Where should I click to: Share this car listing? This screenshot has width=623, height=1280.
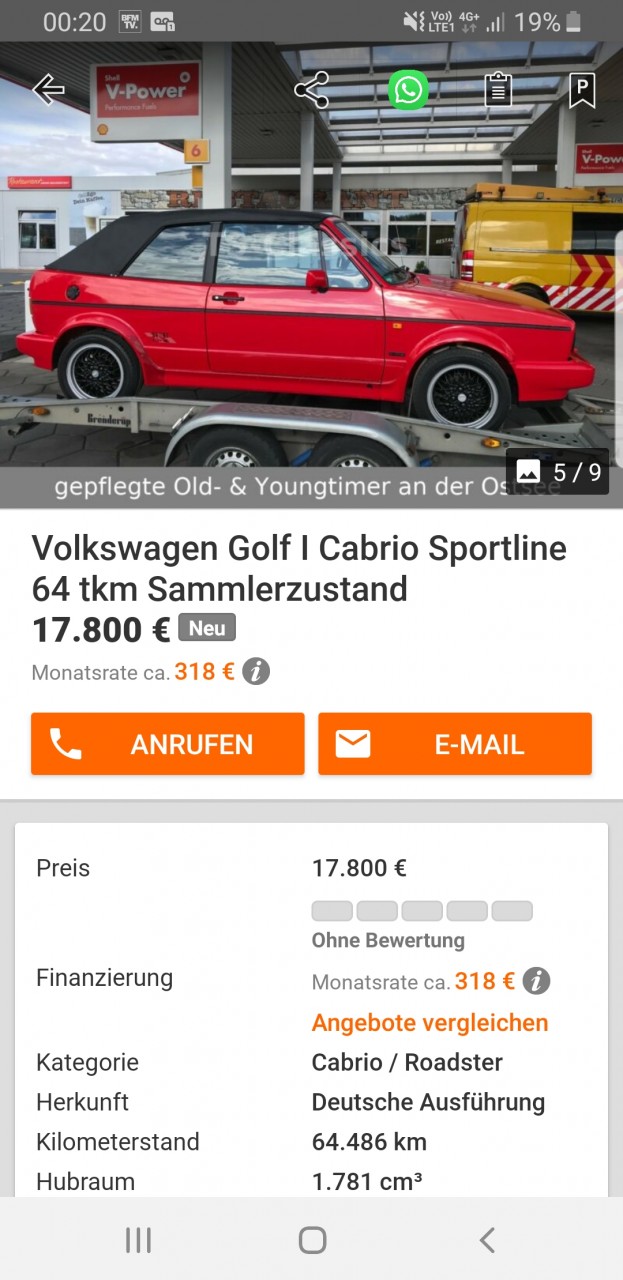(311, 90)
